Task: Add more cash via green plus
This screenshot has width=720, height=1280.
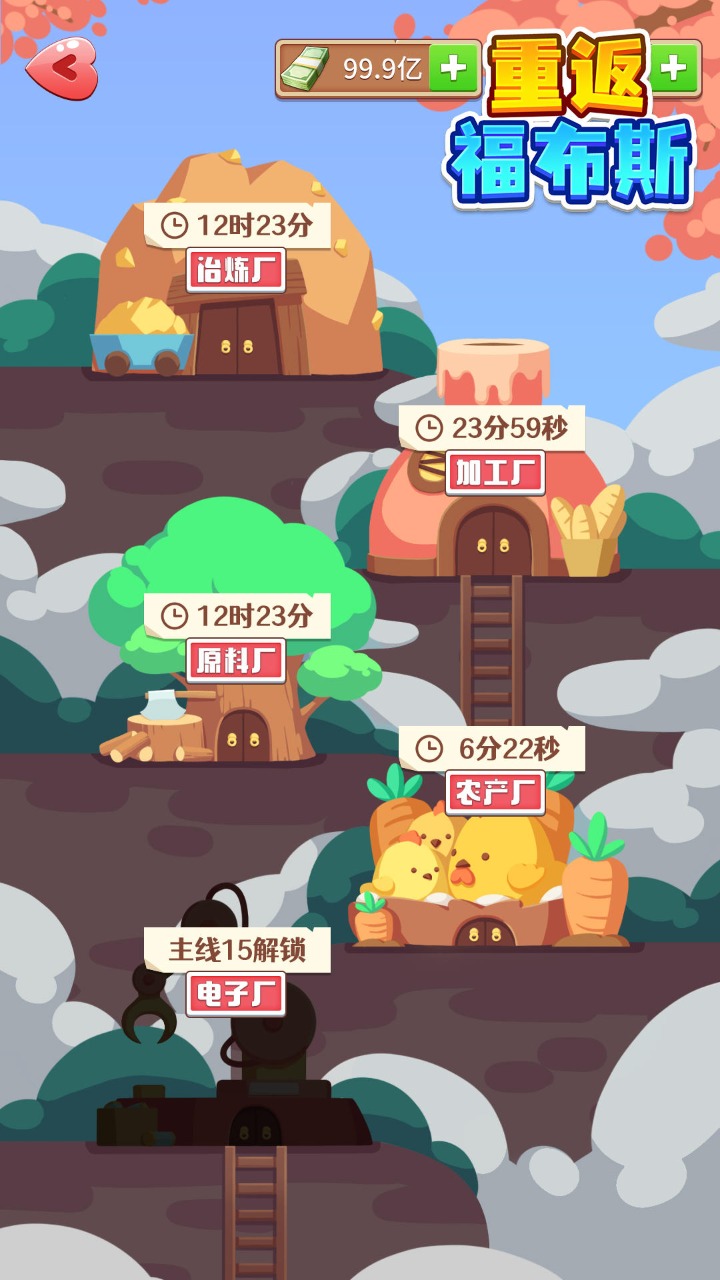Action: (x=453, y=68)
